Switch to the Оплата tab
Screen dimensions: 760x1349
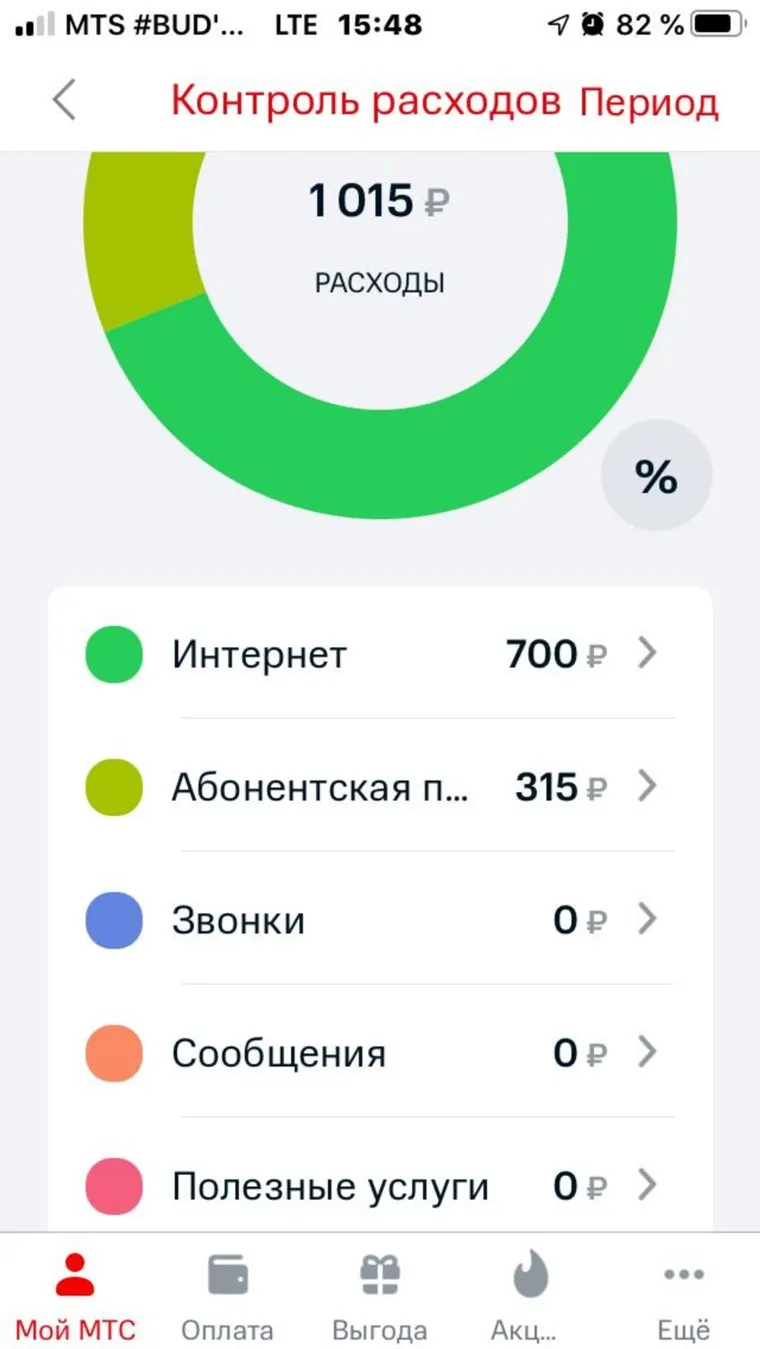(227, 1295)
